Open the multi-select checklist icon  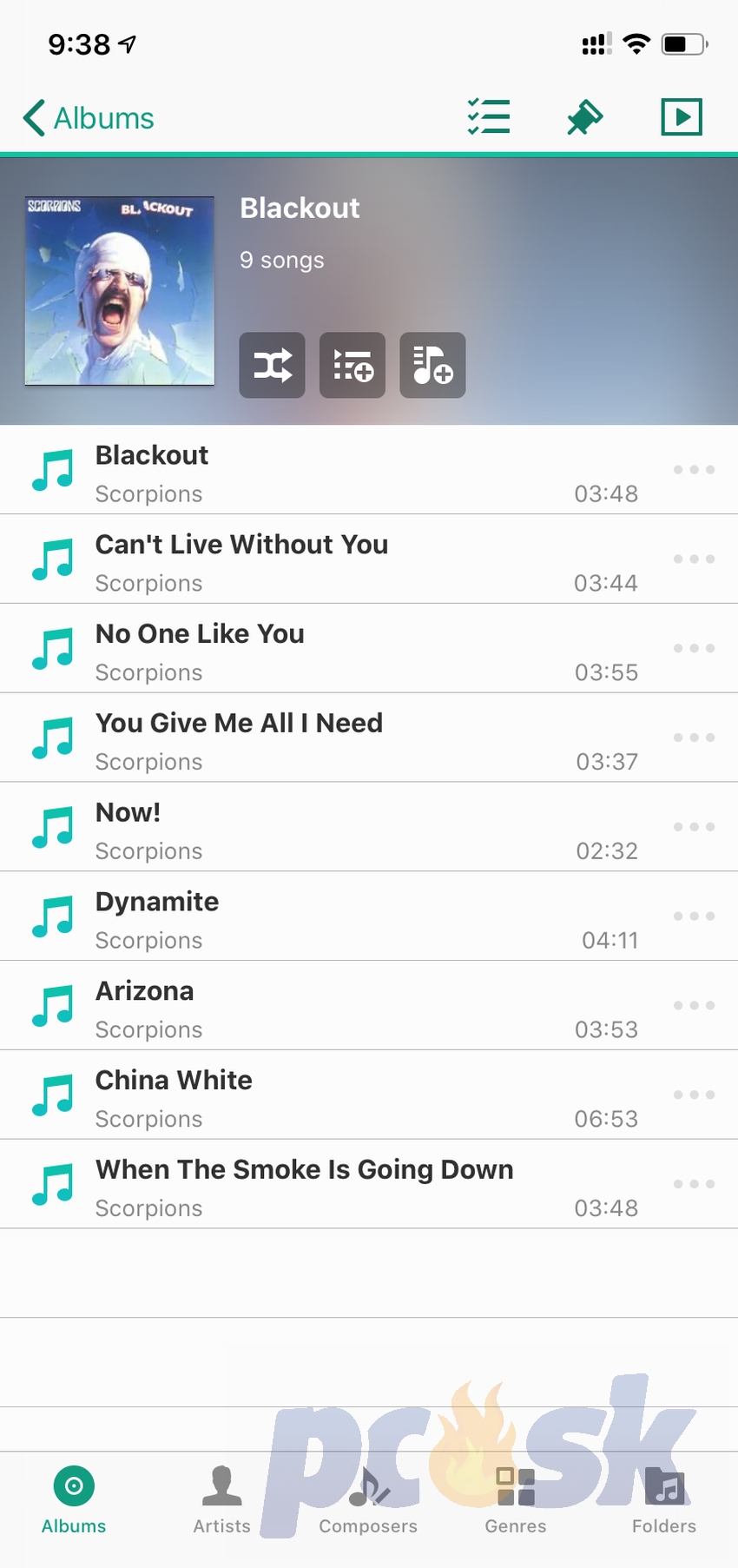(489, 117)
